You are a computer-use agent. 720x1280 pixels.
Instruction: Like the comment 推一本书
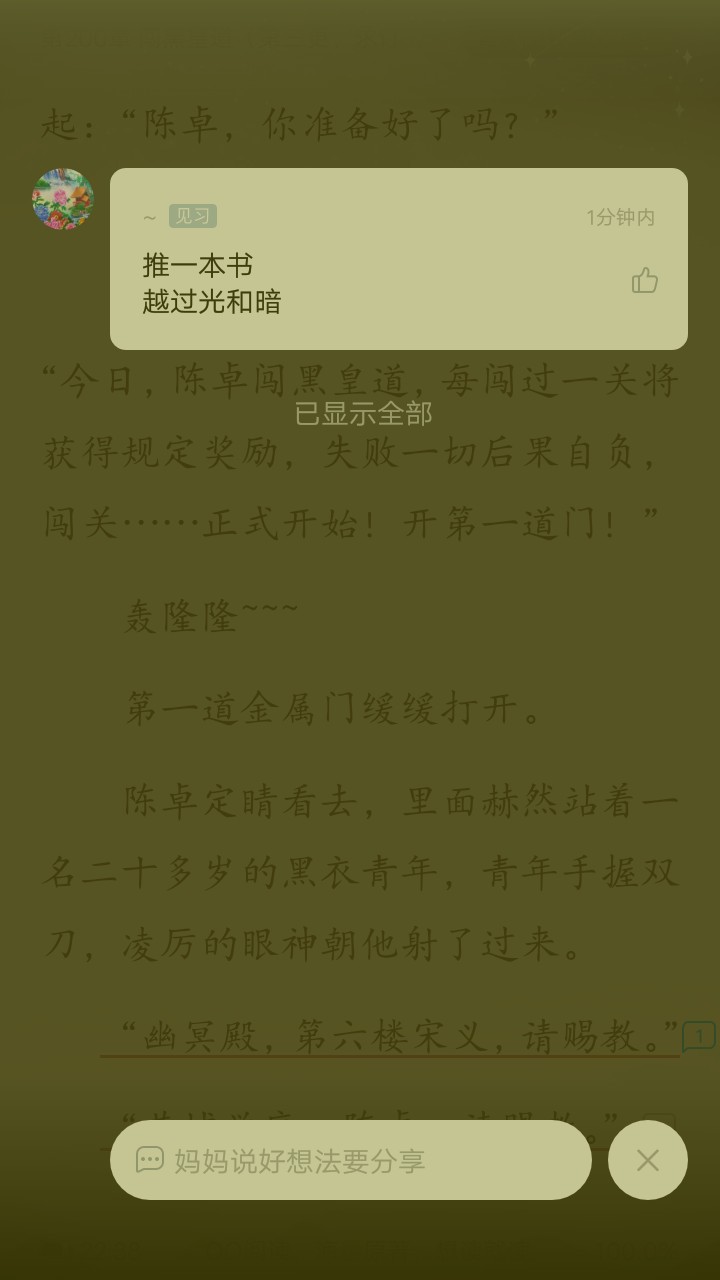(645, 281)
